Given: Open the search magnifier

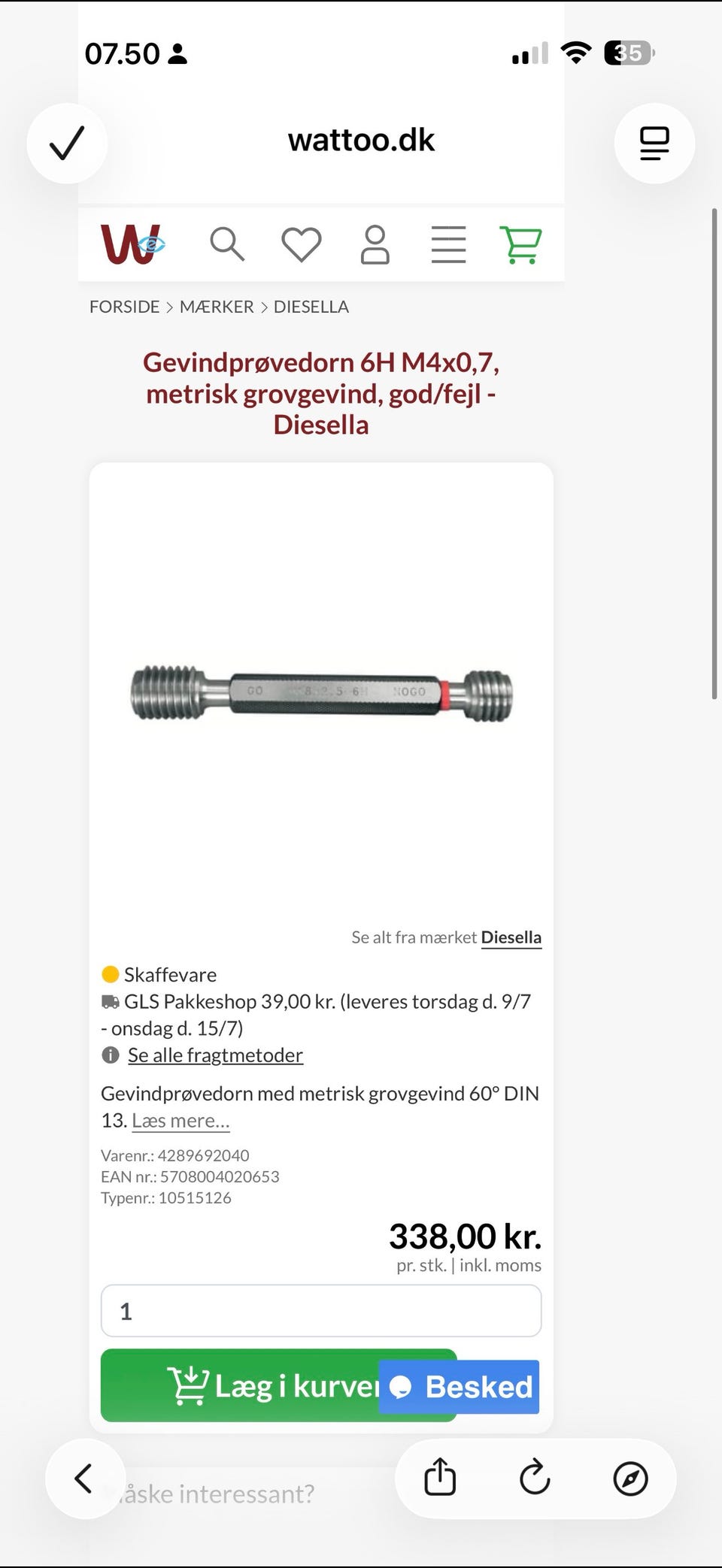Looking at the screenshot, I should (227, 244).
